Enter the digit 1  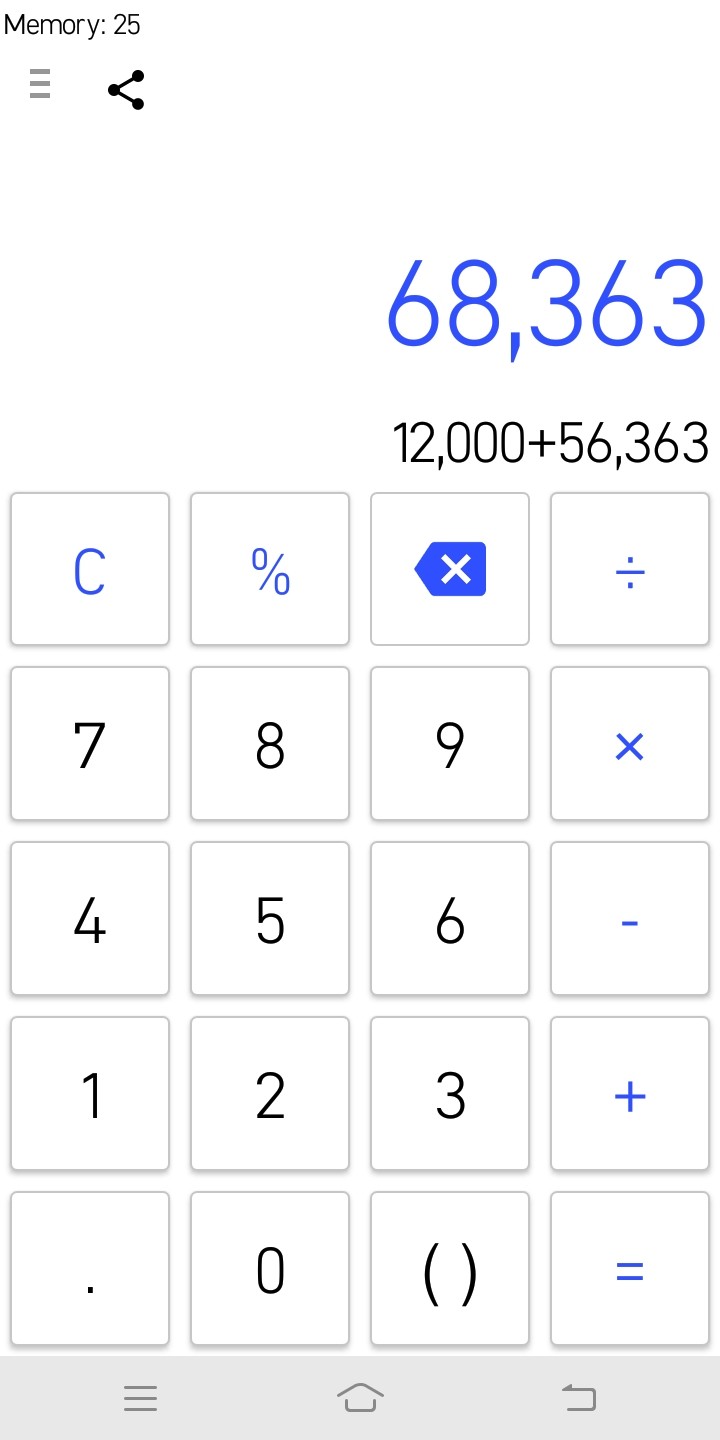[x=90, y=1094]
